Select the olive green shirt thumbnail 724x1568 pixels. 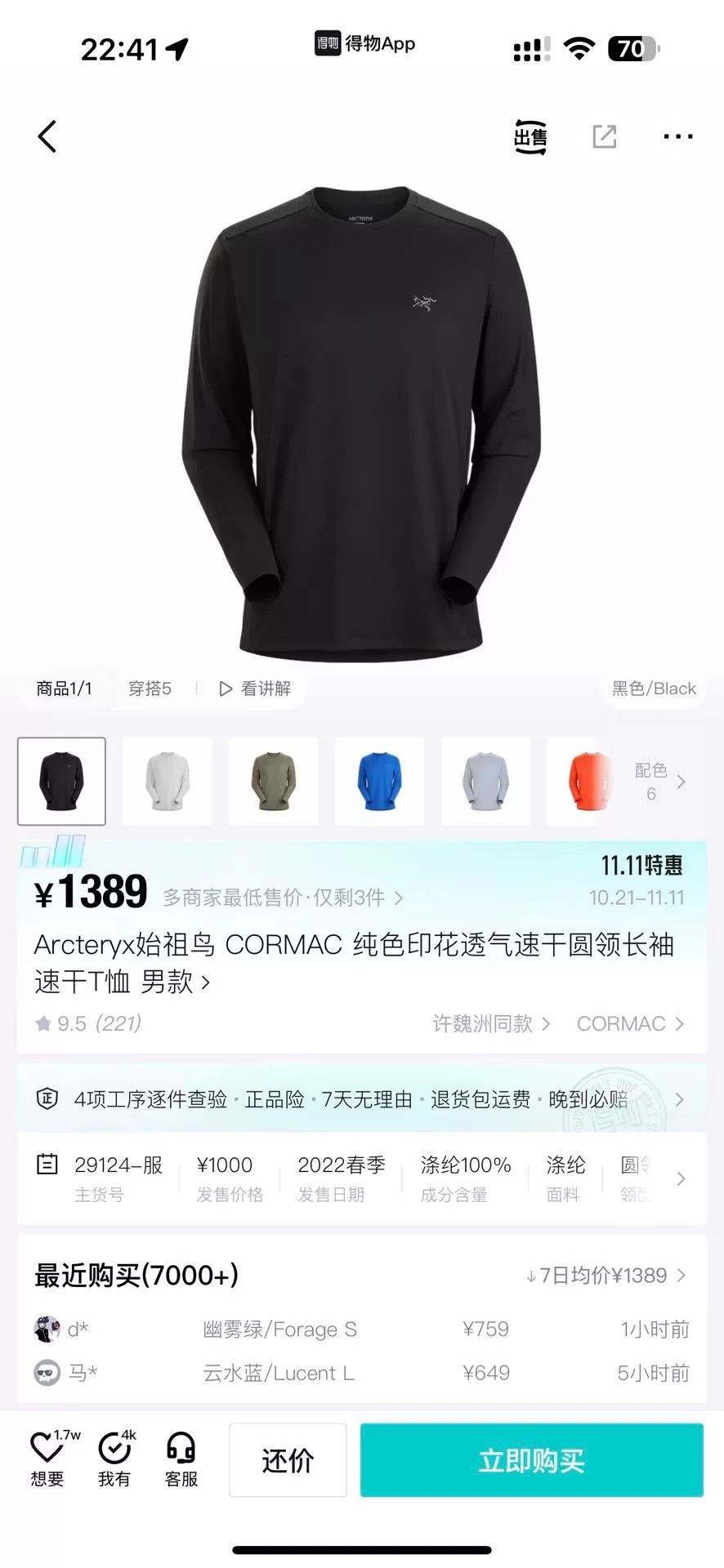tap(274, 782)
